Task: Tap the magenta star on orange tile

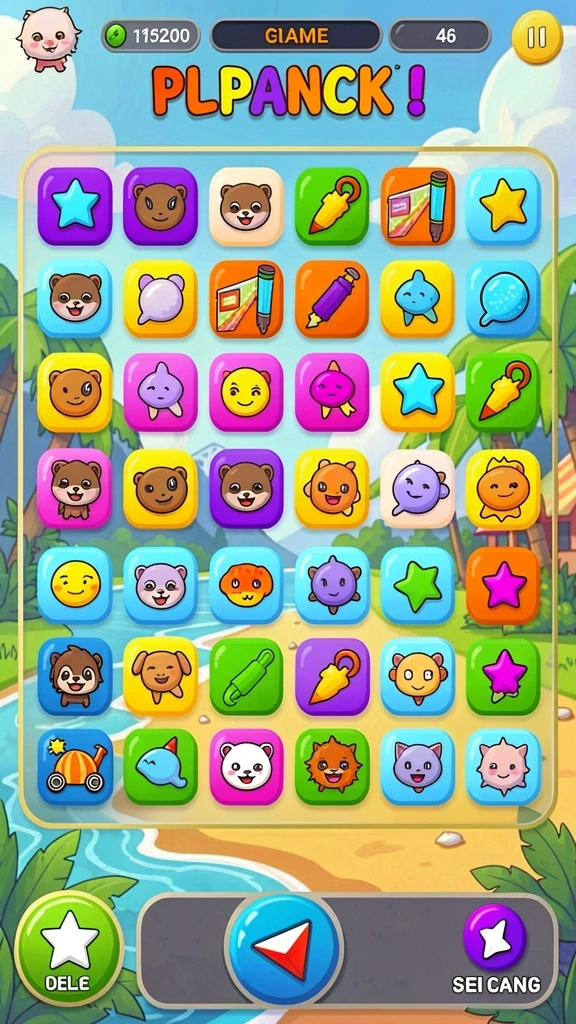Action: click(503, 585)
